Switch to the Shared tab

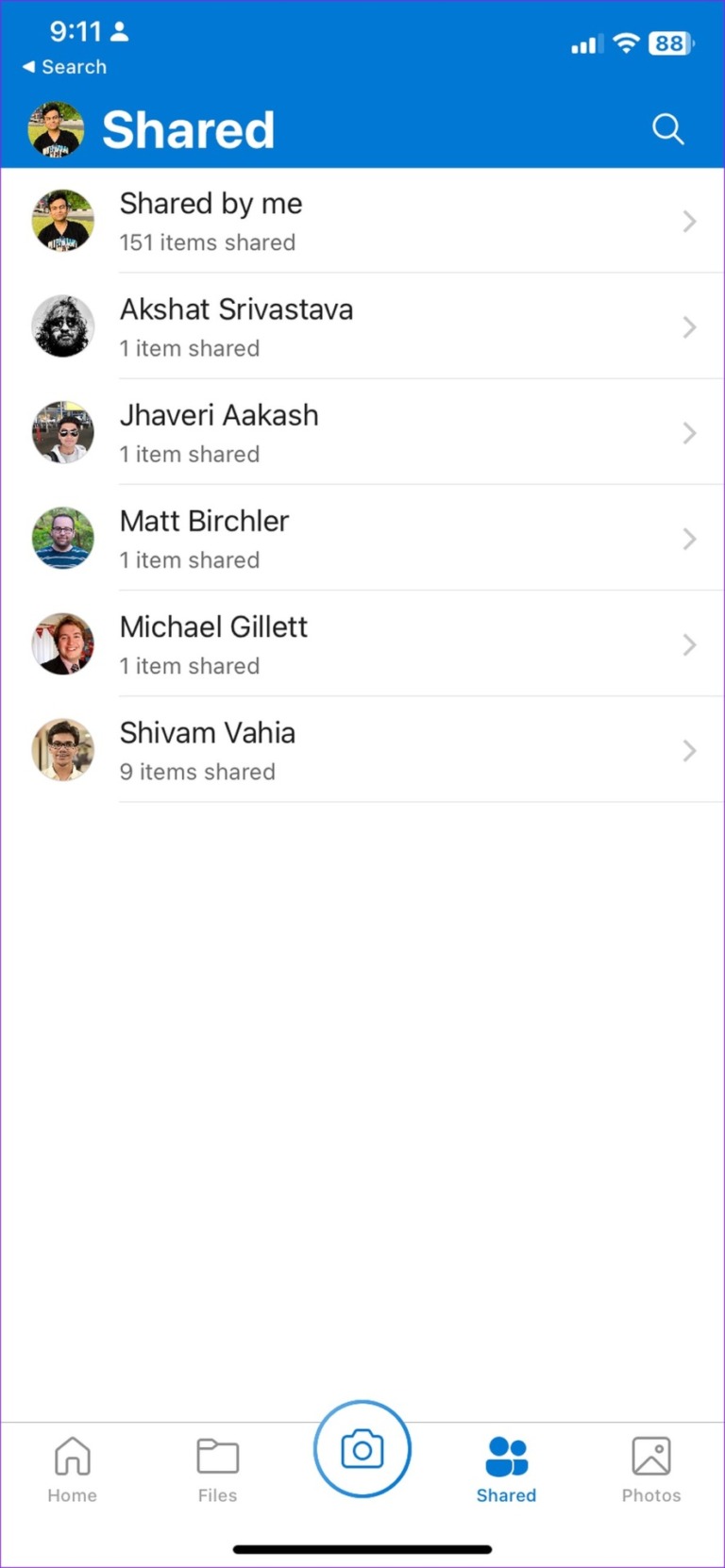point(506,1469)
